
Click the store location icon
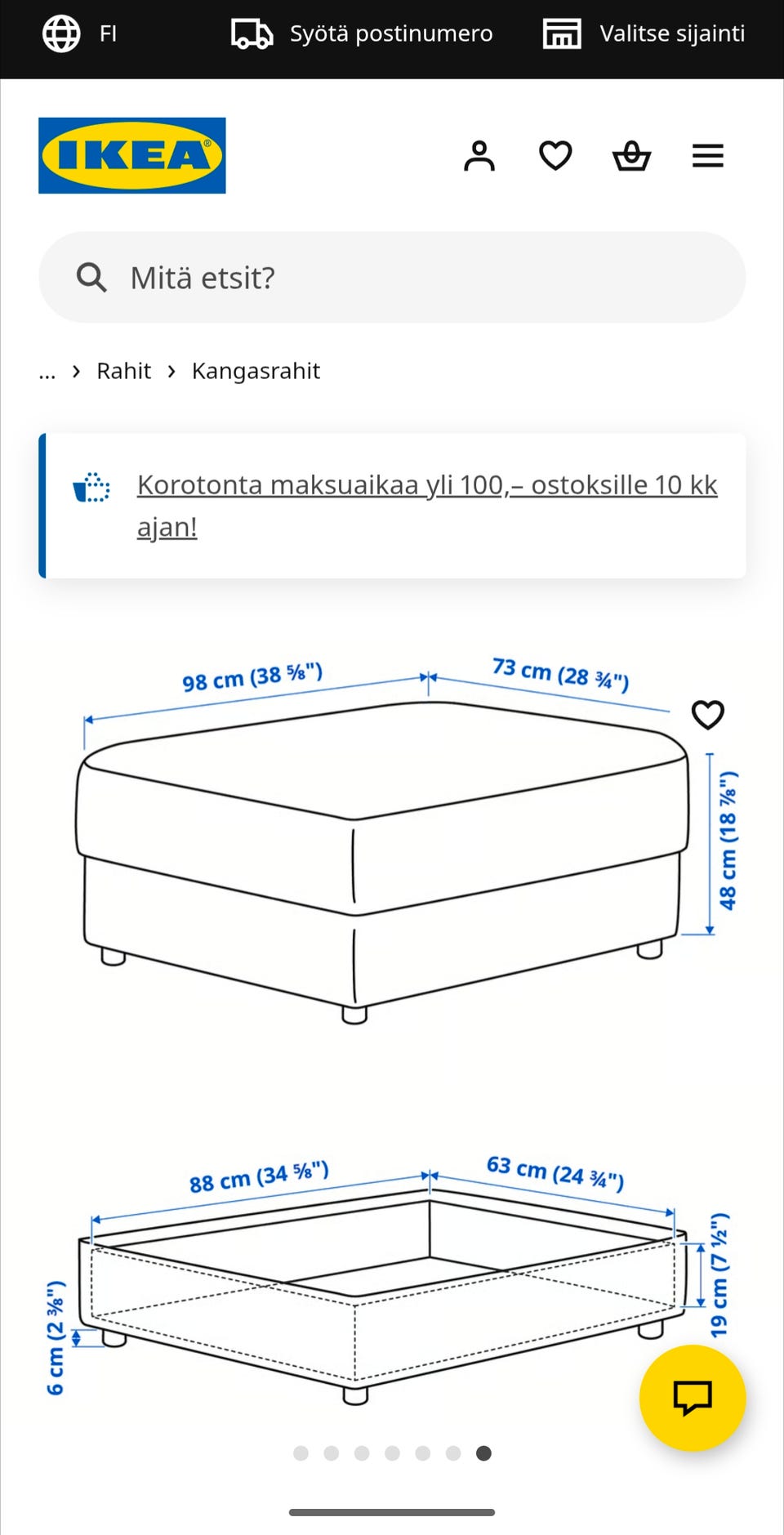(563, 33)
